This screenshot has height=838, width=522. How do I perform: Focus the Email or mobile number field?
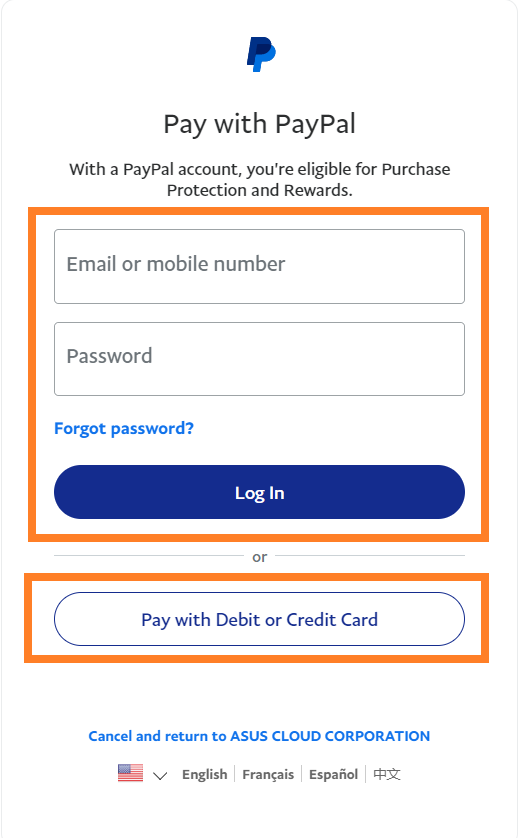tap(259, 266)
